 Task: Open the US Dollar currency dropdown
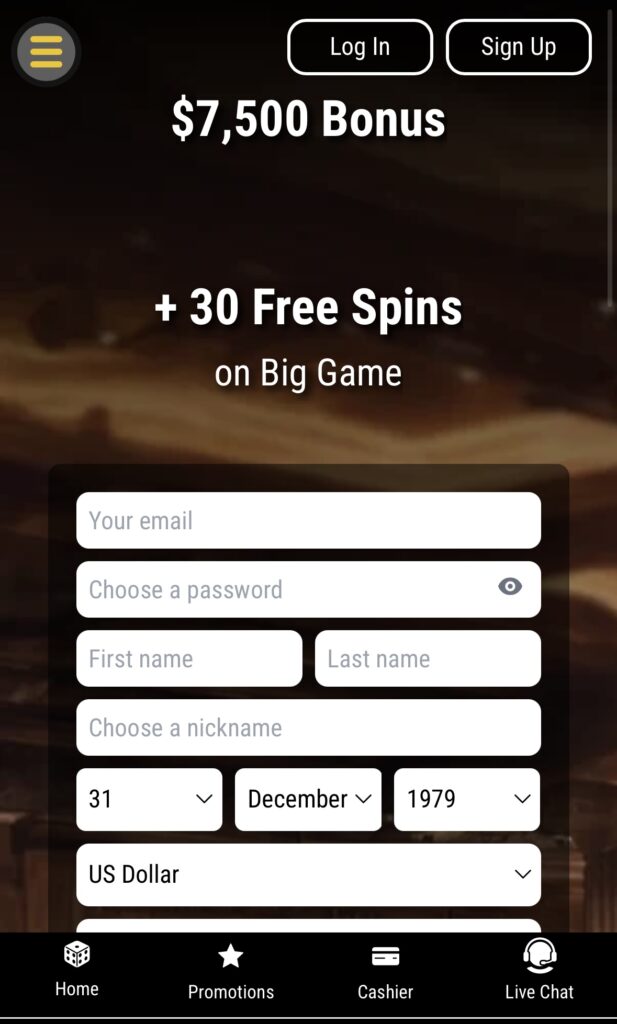(308, 874)
